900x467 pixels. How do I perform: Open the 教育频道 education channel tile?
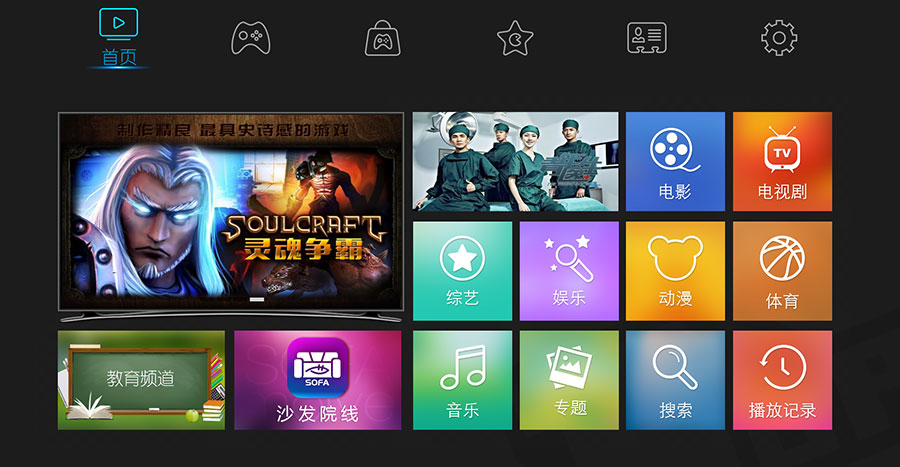(141, 380)
